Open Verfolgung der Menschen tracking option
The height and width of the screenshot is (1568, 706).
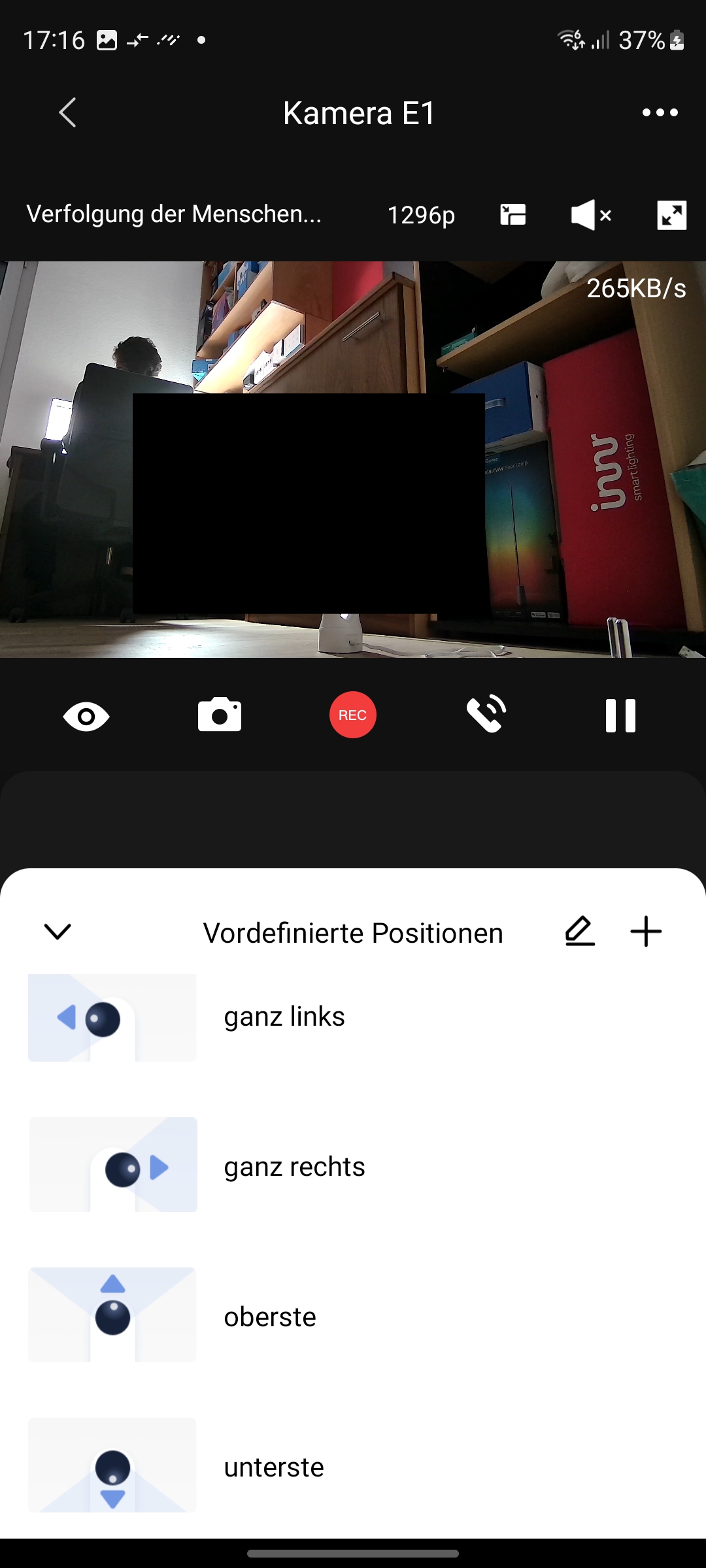[x=174, y=214]
